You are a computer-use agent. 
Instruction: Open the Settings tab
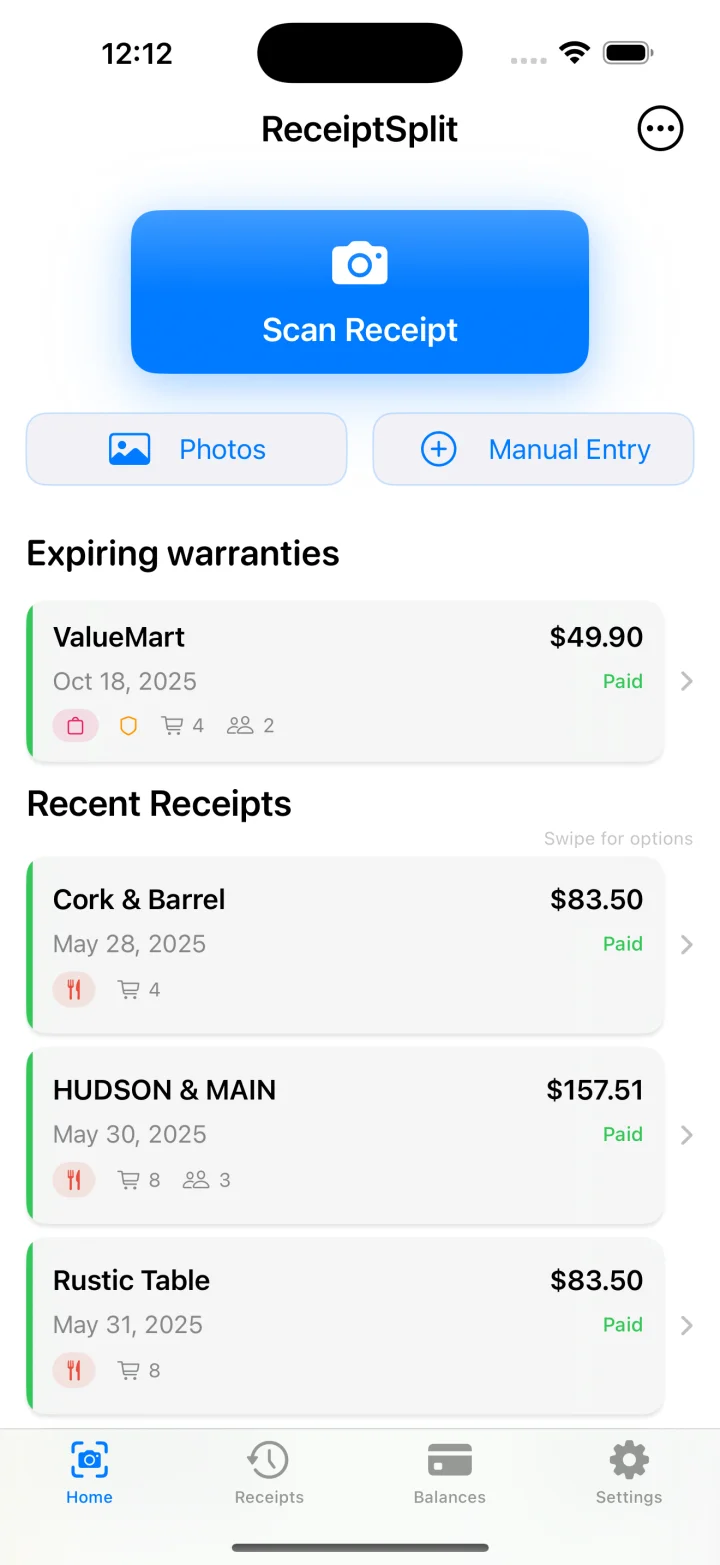coord(629,1473)
